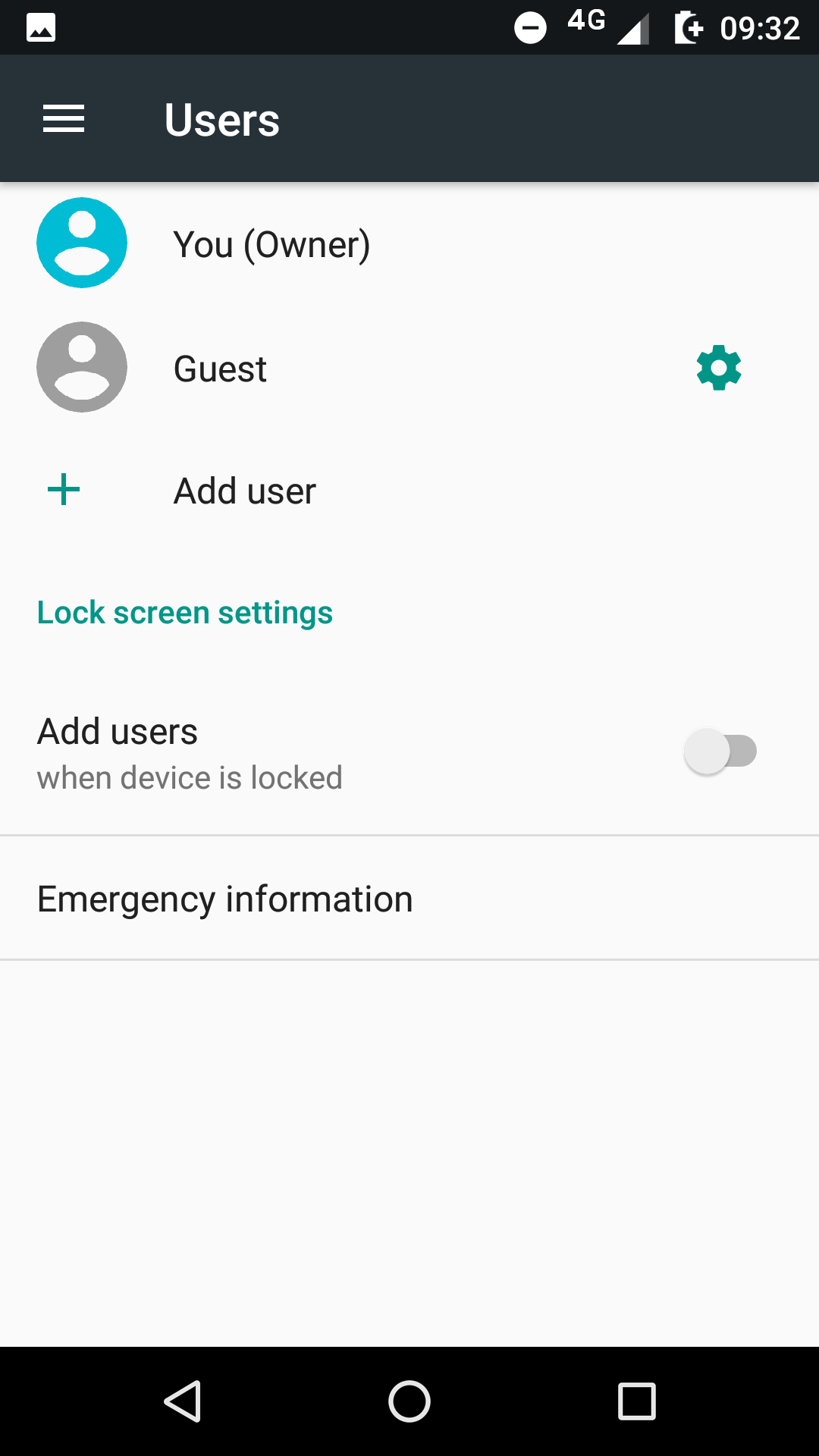Open Emergency information
Screen dimensions: 819x1456
point(409,899)
